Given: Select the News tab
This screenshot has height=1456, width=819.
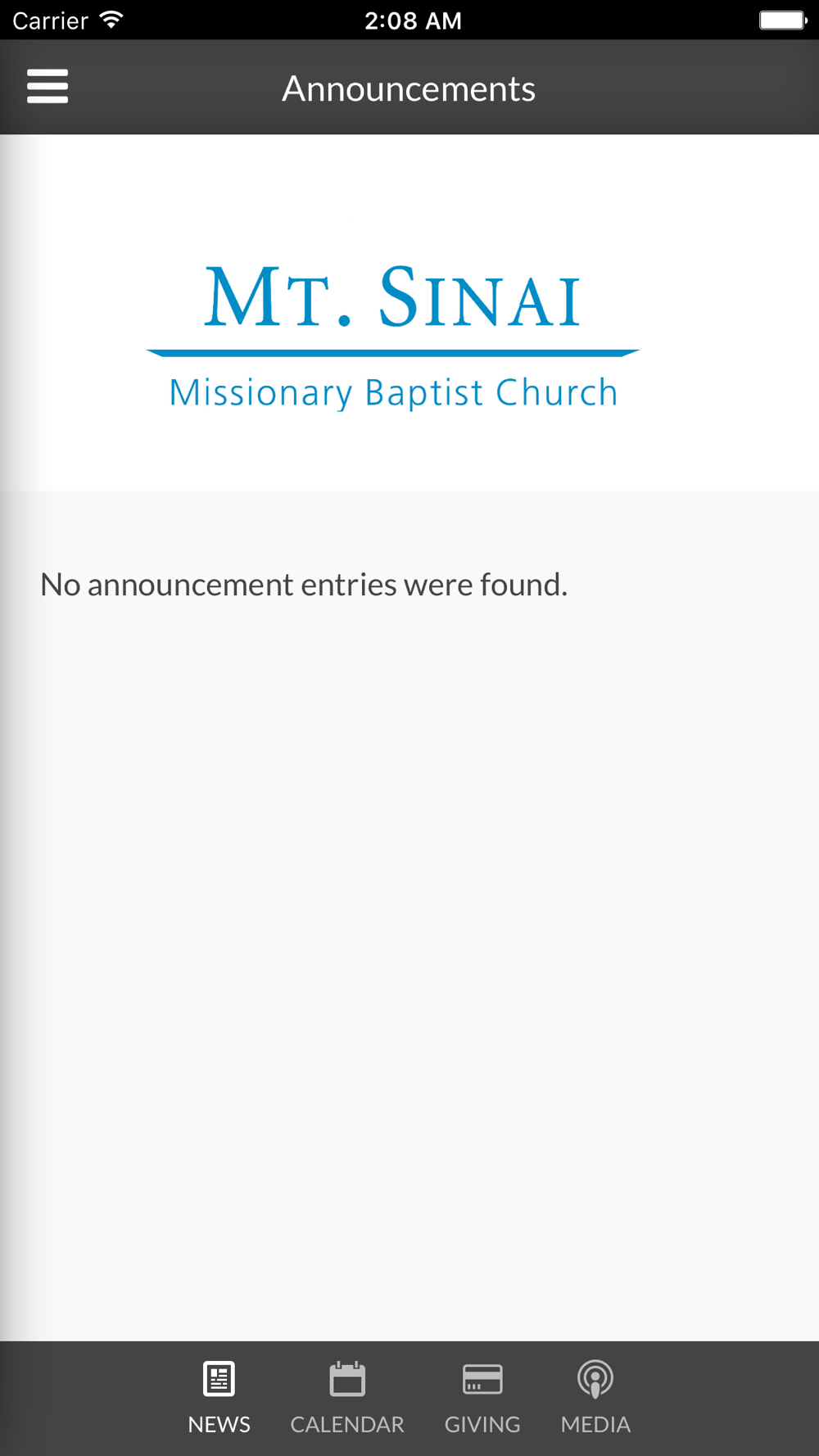Looking at the screenshot, I should pos(219,1398).
